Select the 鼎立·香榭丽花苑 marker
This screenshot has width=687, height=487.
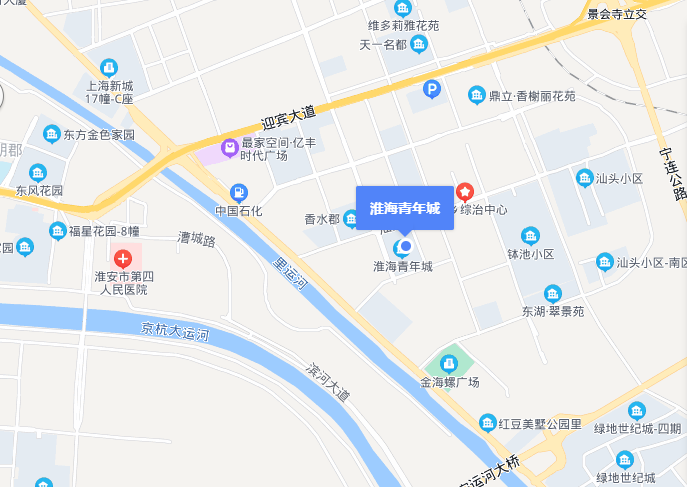pyautogui.click(x=477, y=95)
